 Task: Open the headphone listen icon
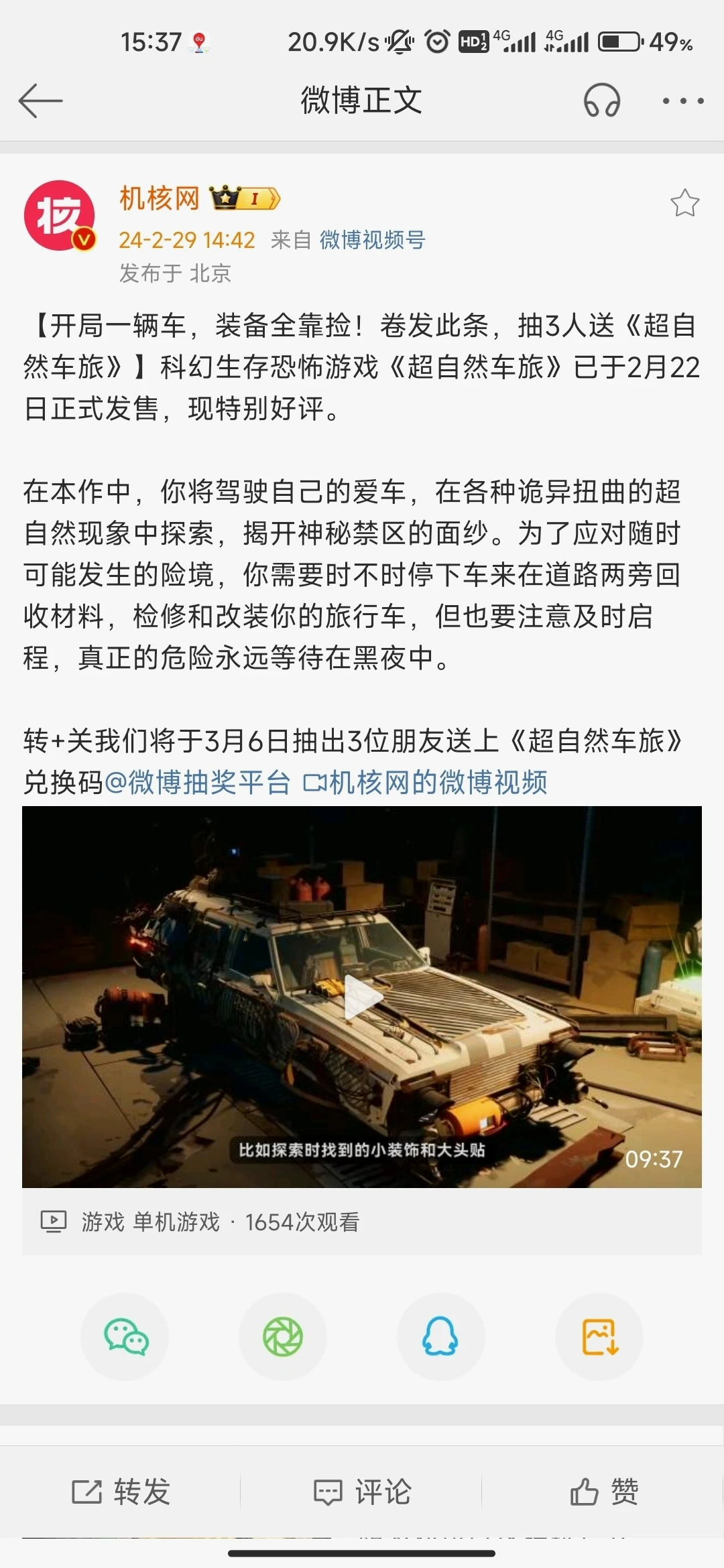tap(601, 101)
